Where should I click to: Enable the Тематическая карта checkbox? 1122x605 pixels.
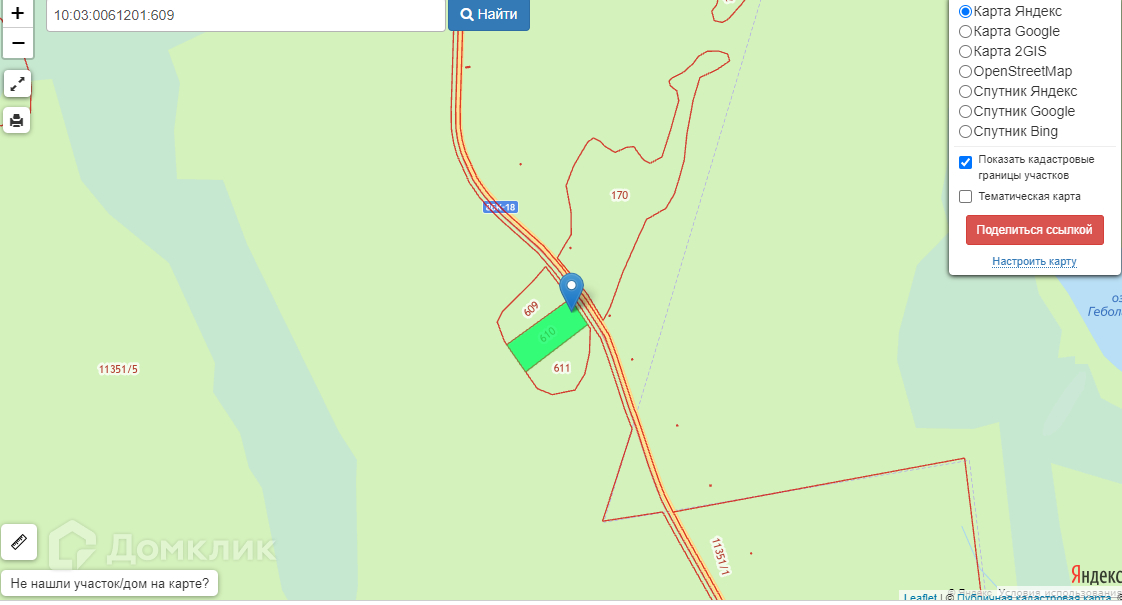pyautogui.click(x=965, y=196)
